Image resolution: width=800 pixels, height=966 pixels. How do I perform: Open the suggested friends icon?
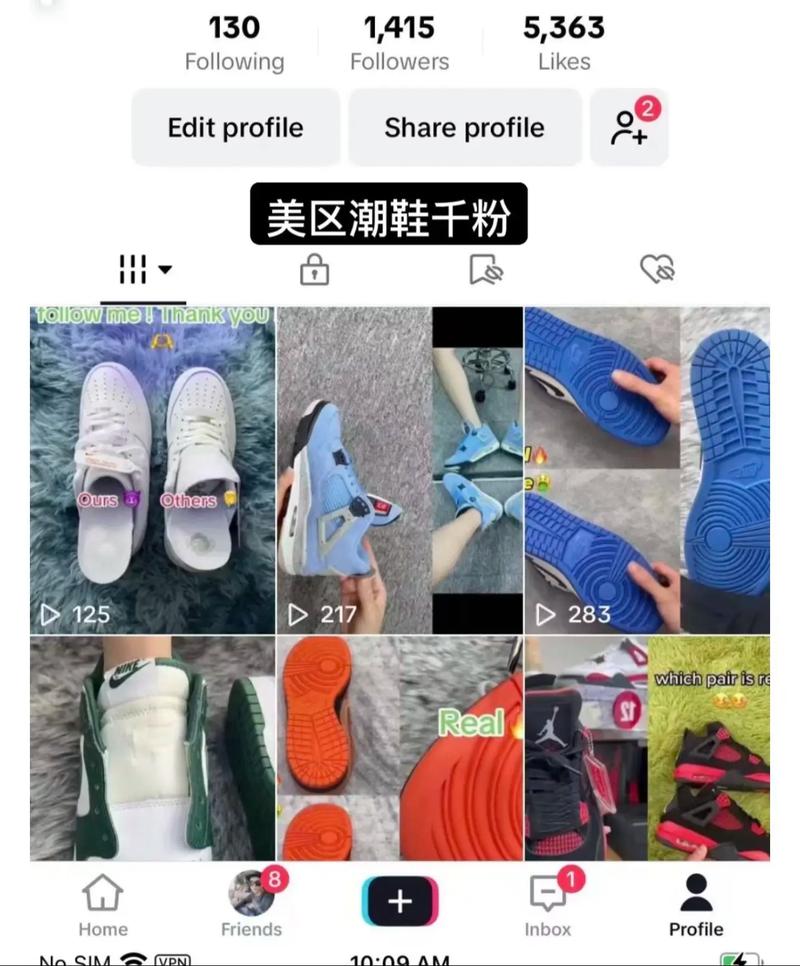tap(629, 127)
